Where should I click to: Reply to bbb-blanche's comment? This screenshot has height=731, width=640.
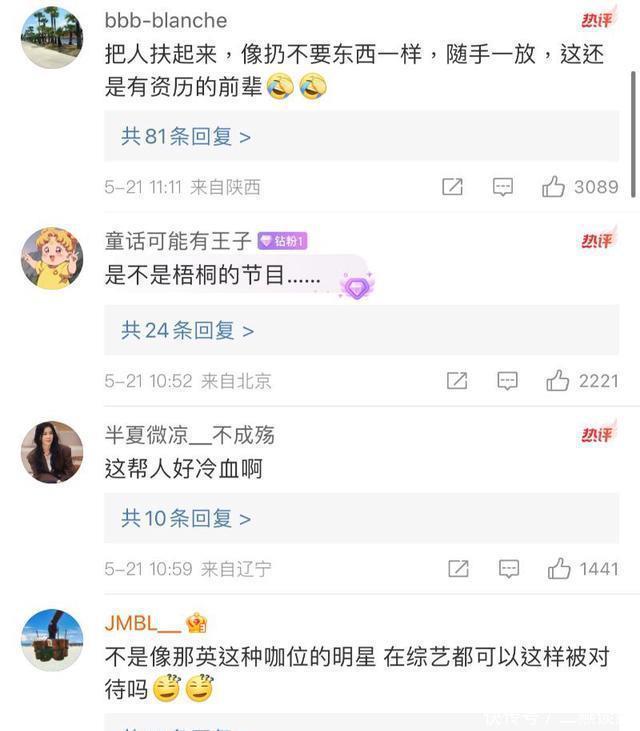(503, 187)
